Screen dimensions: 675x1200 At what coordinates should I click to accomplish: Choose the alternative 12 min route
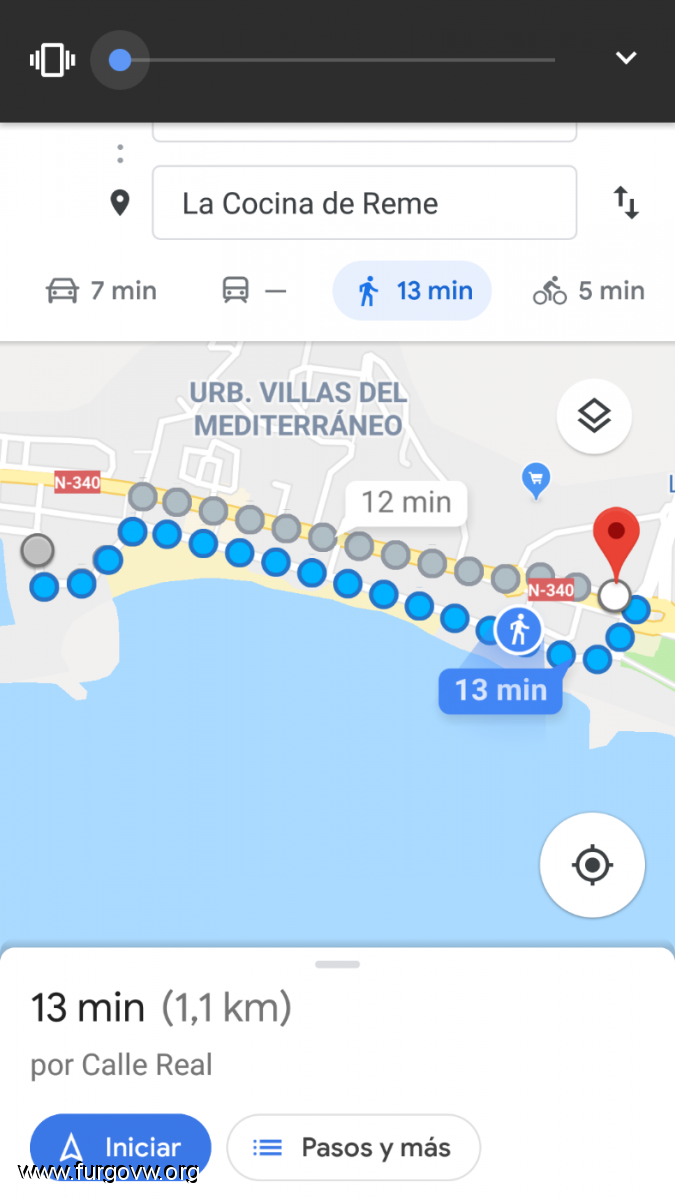click(x=406, y=501)
